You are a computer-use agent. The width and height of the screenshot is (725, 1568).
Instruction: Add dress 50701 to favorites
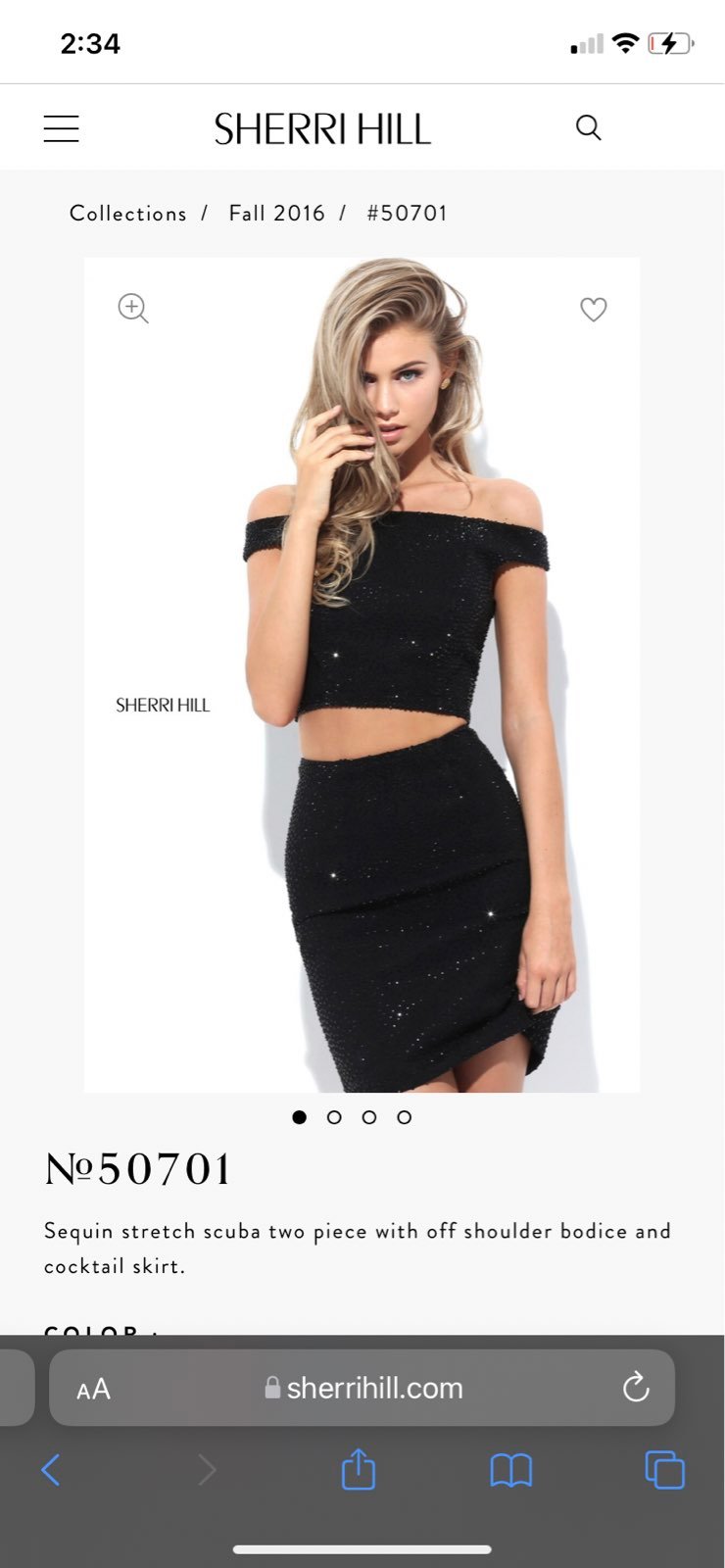pyautogui.click(x=594, y=310)
